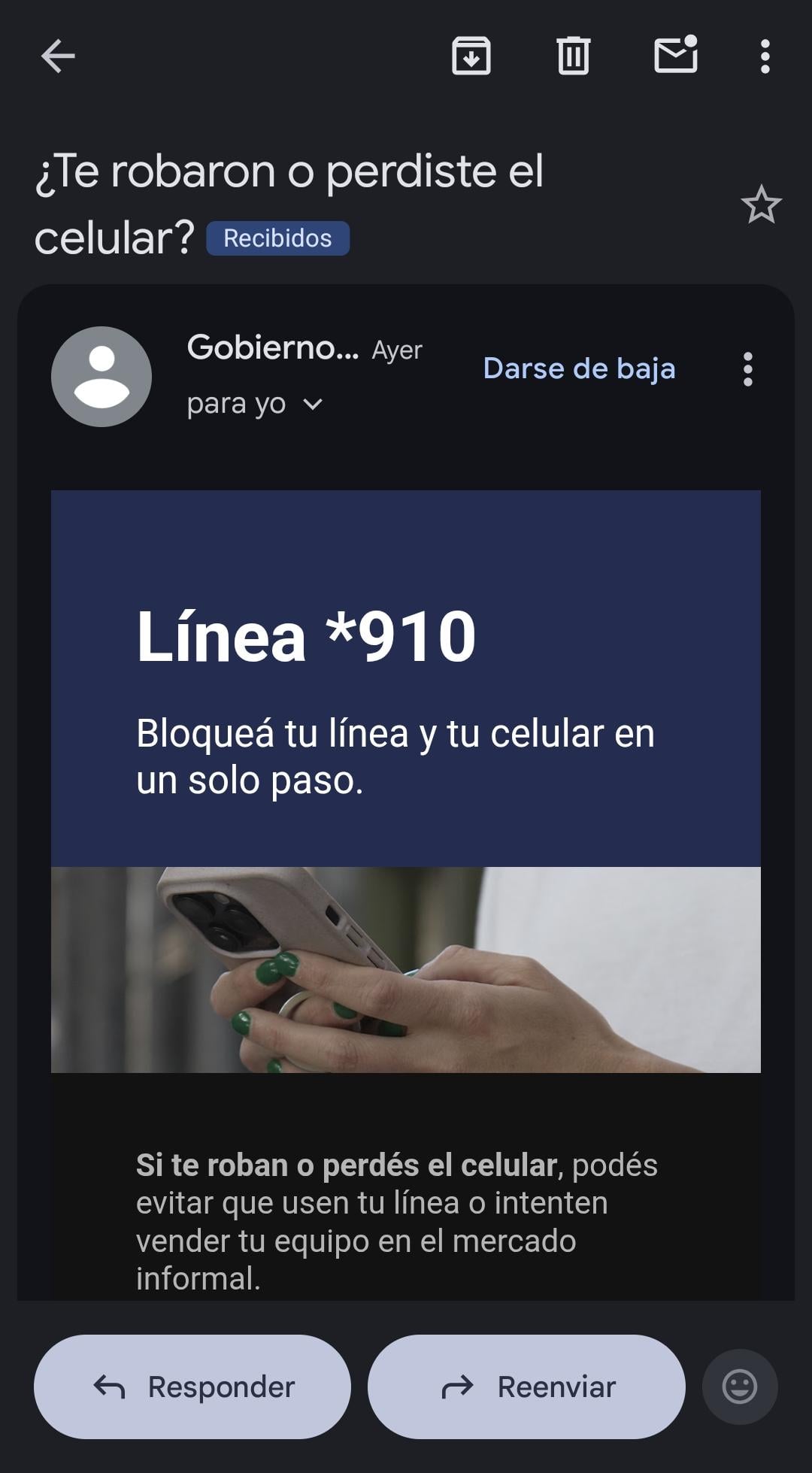Tap Darse de baja to unsubscribe

point(579,368)
